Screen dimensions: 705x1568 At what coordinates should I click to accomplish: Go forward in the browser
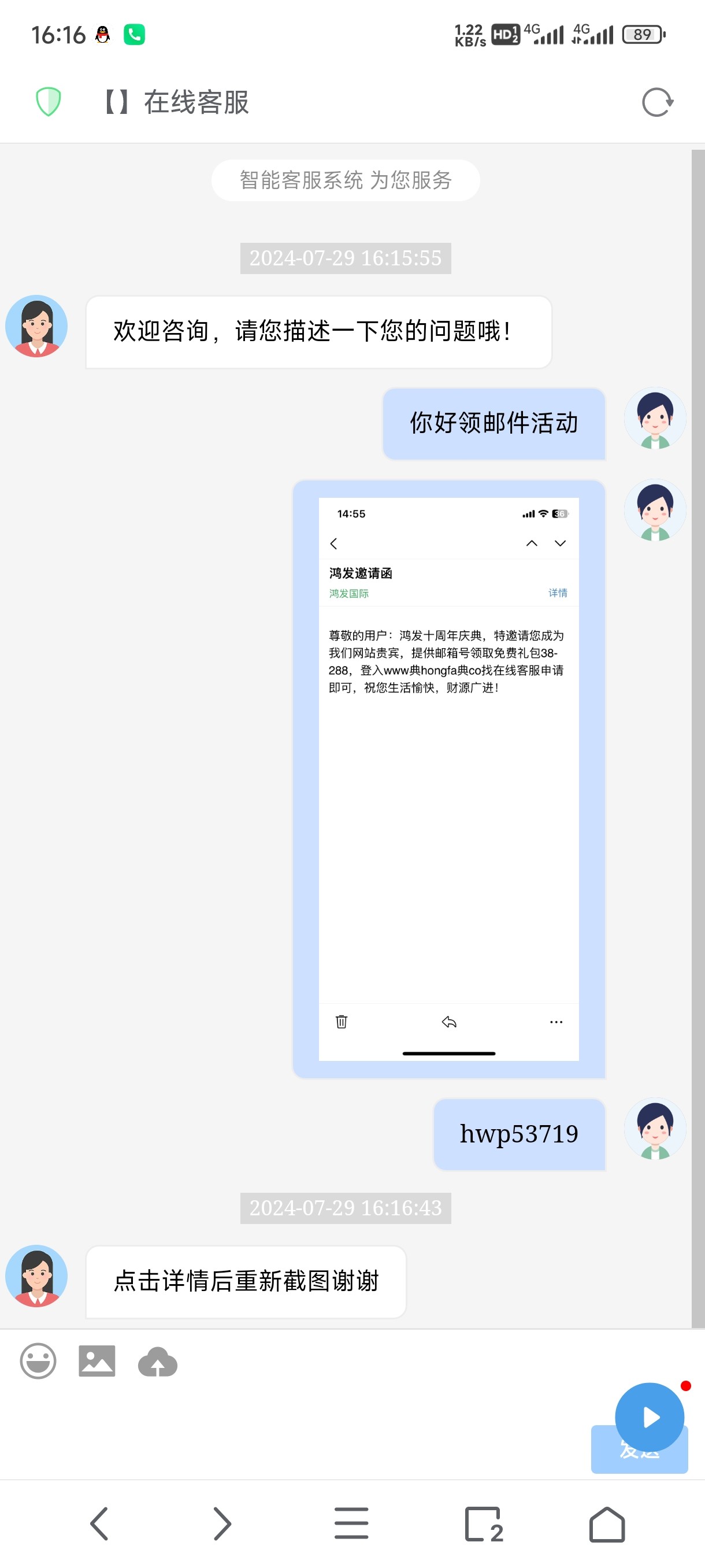[x=222, y=1523]
